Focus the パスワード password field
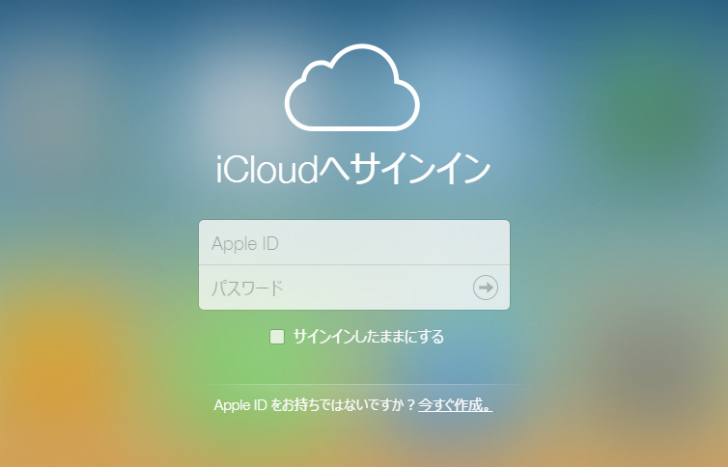The image size is (728, 467). pos(335,288)
